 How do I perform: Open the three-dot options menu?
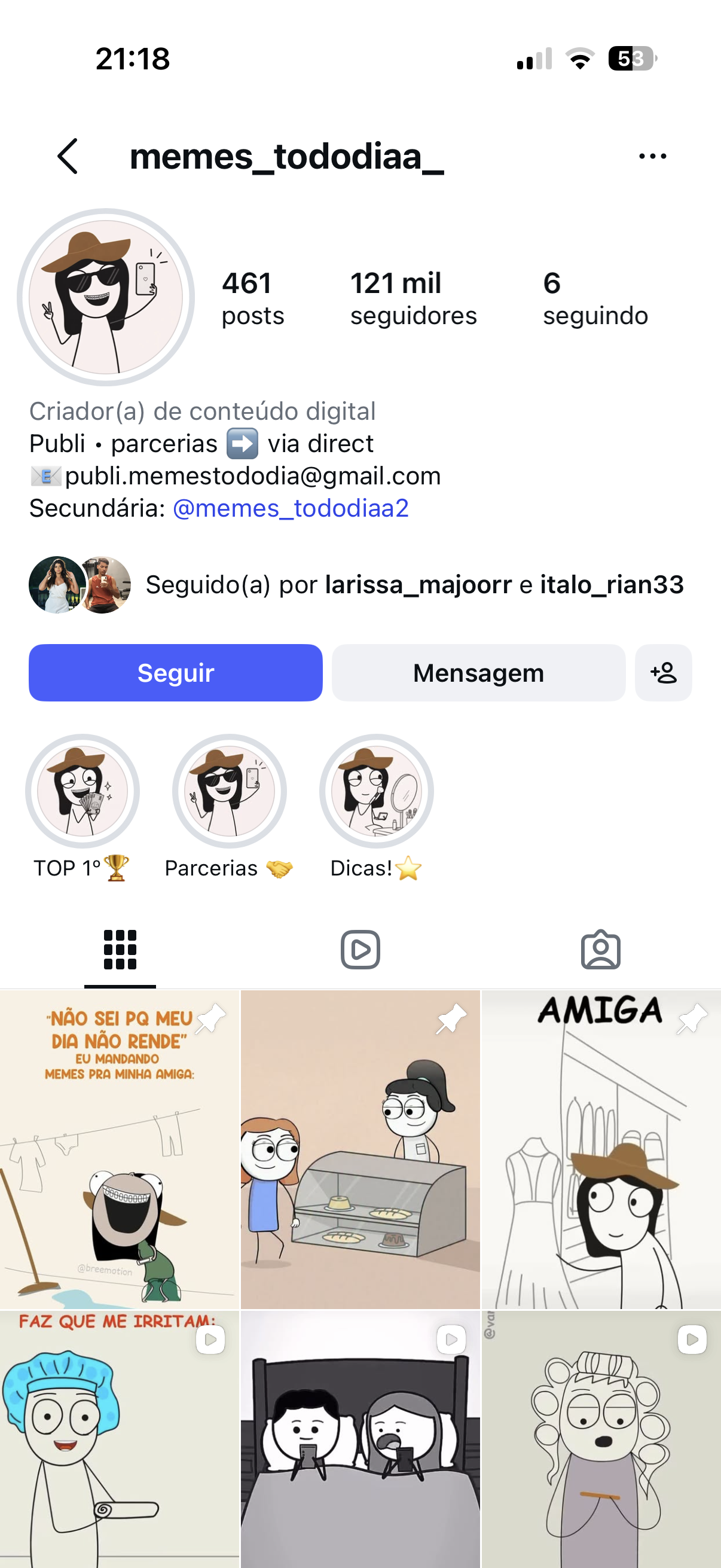[x=652, y=157]
